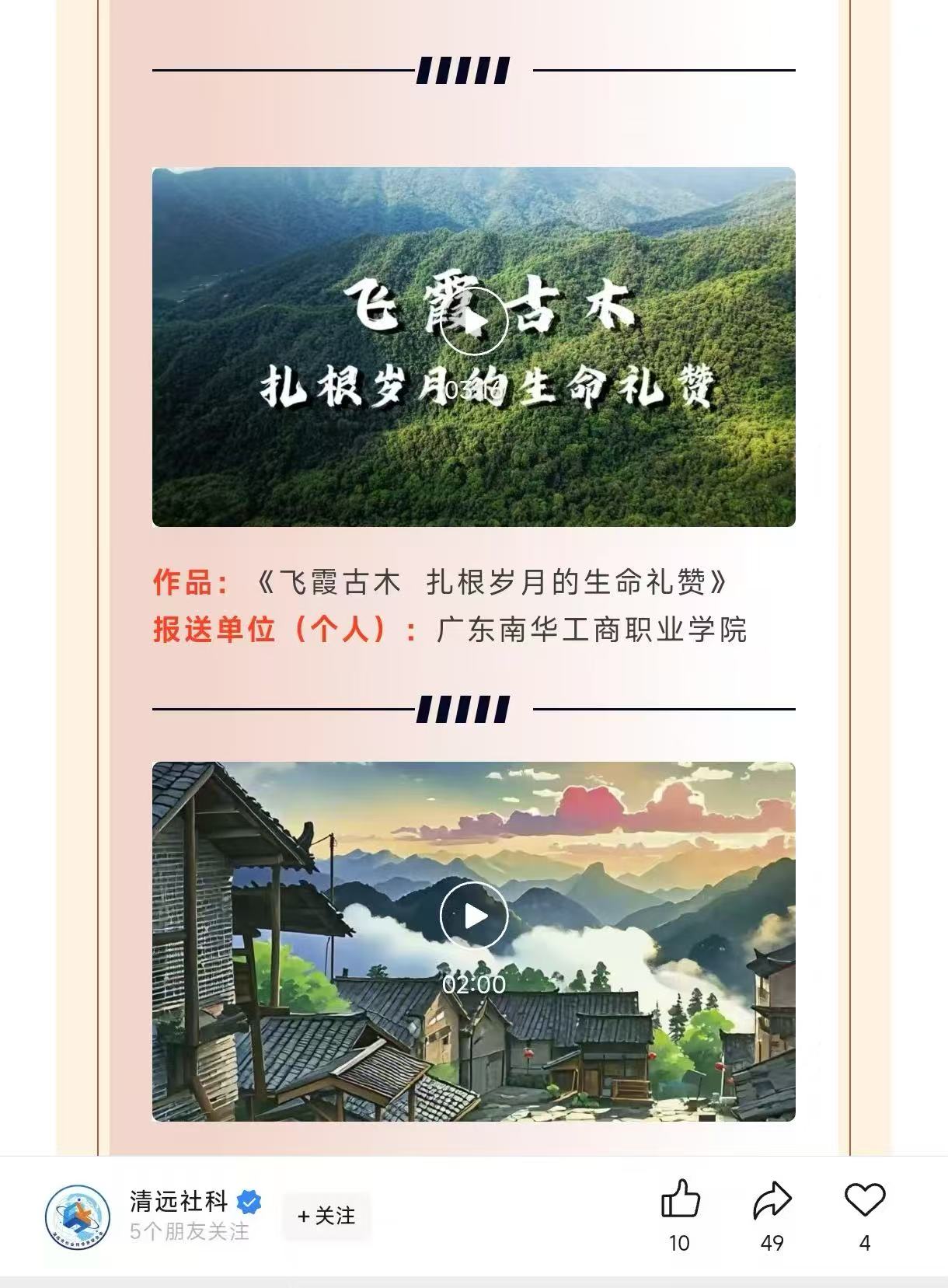The image size is (948, 1288).
Task: Share this article
Action: [x=772, y=1199]
